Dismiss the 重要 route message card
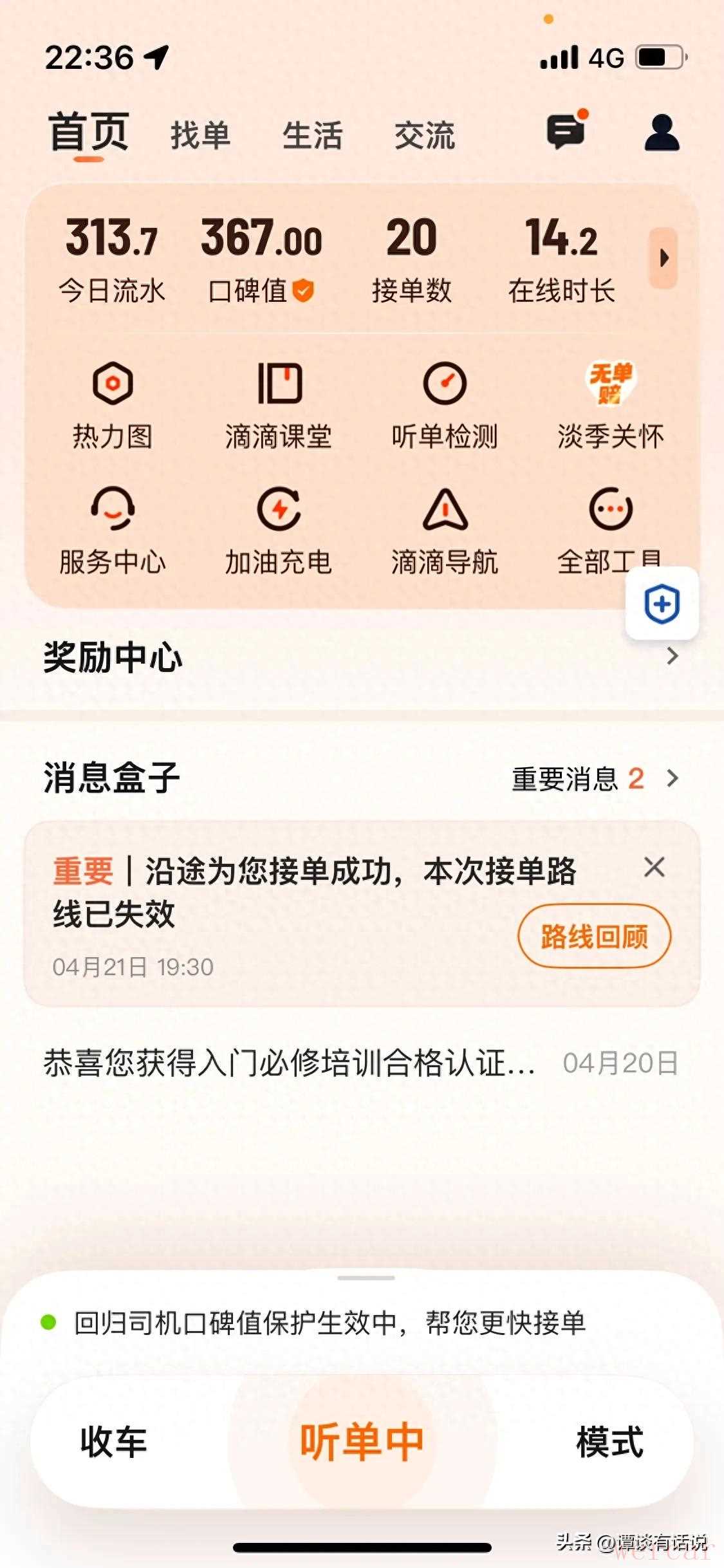The height and width of the screenshot is (1568, 724). [x=654, y=867]
